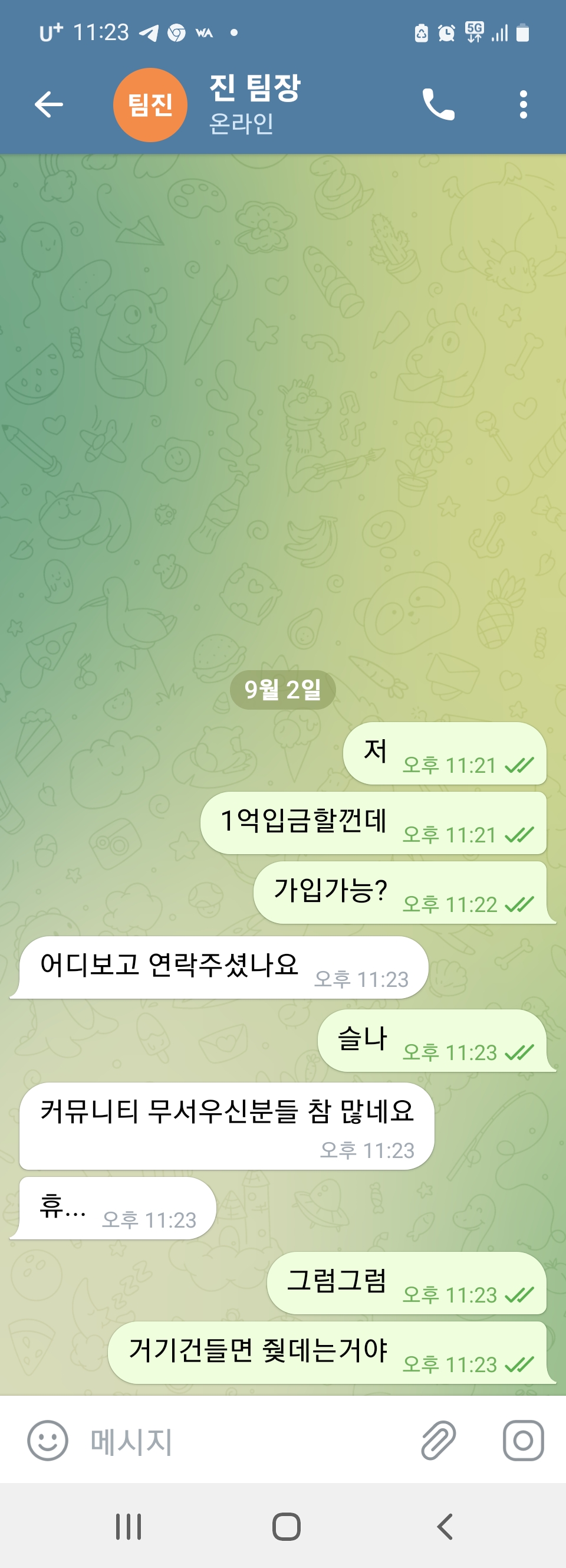Open the three-dot overflow menu

(x=524, y=104)
